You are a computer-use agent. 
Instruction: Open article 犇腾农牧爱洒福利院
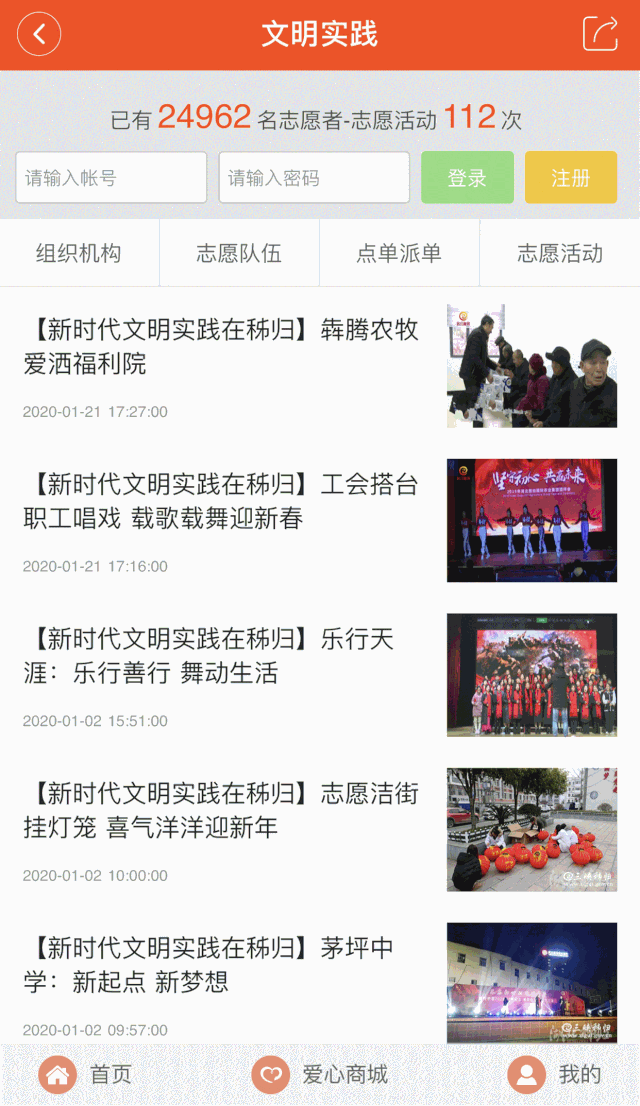[222, 347]
